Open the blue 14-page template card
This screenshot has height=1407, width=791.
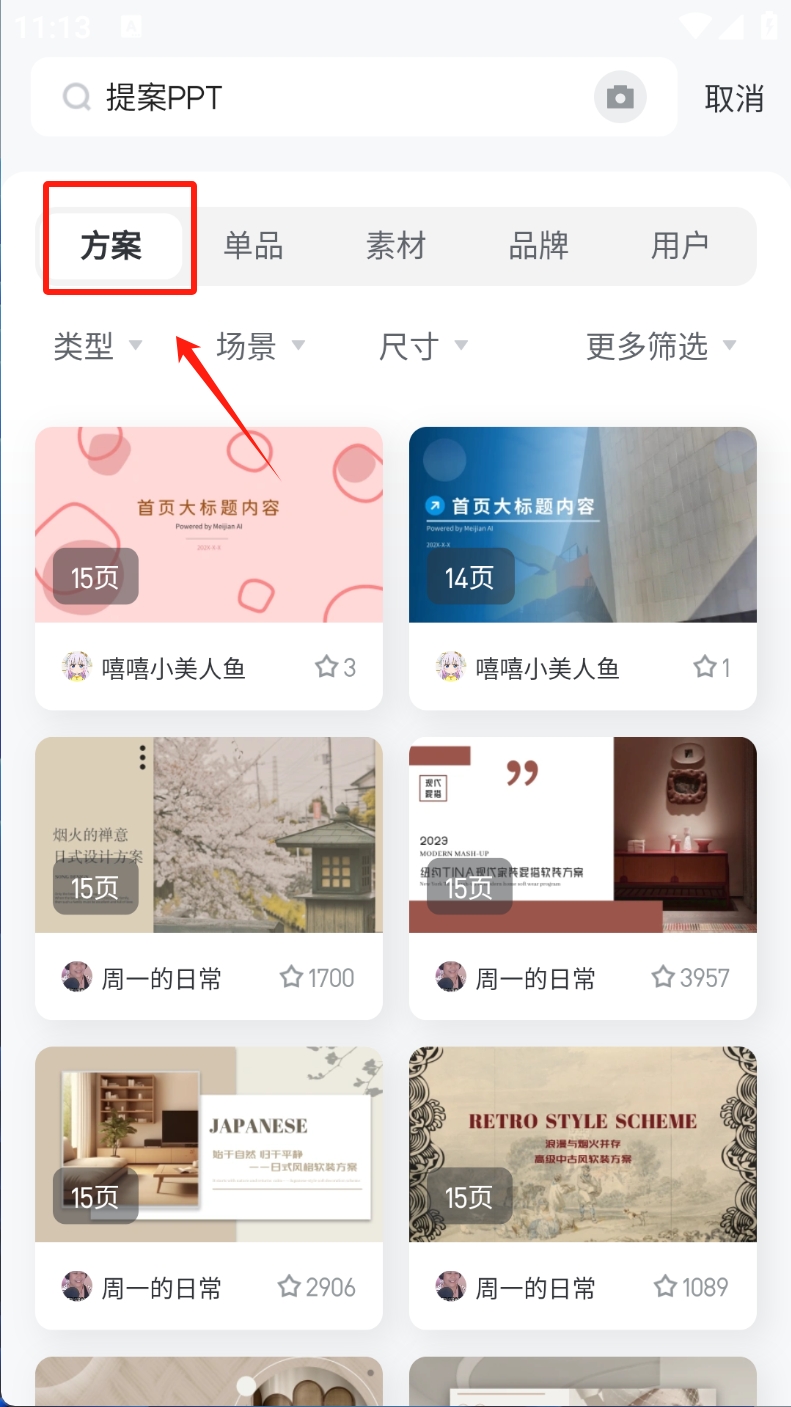582,525
